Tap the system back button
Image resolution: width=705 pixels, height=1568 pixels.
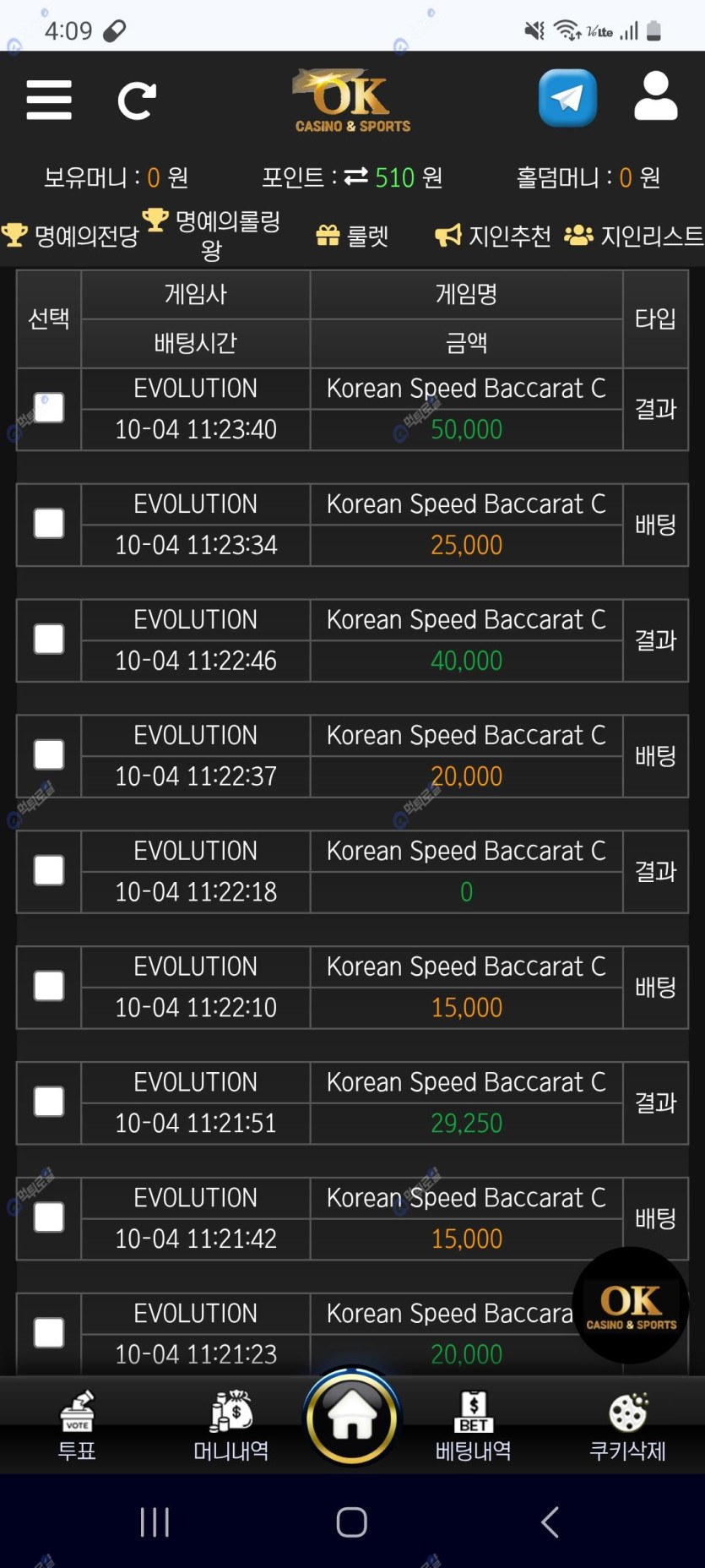point(550,1522)
